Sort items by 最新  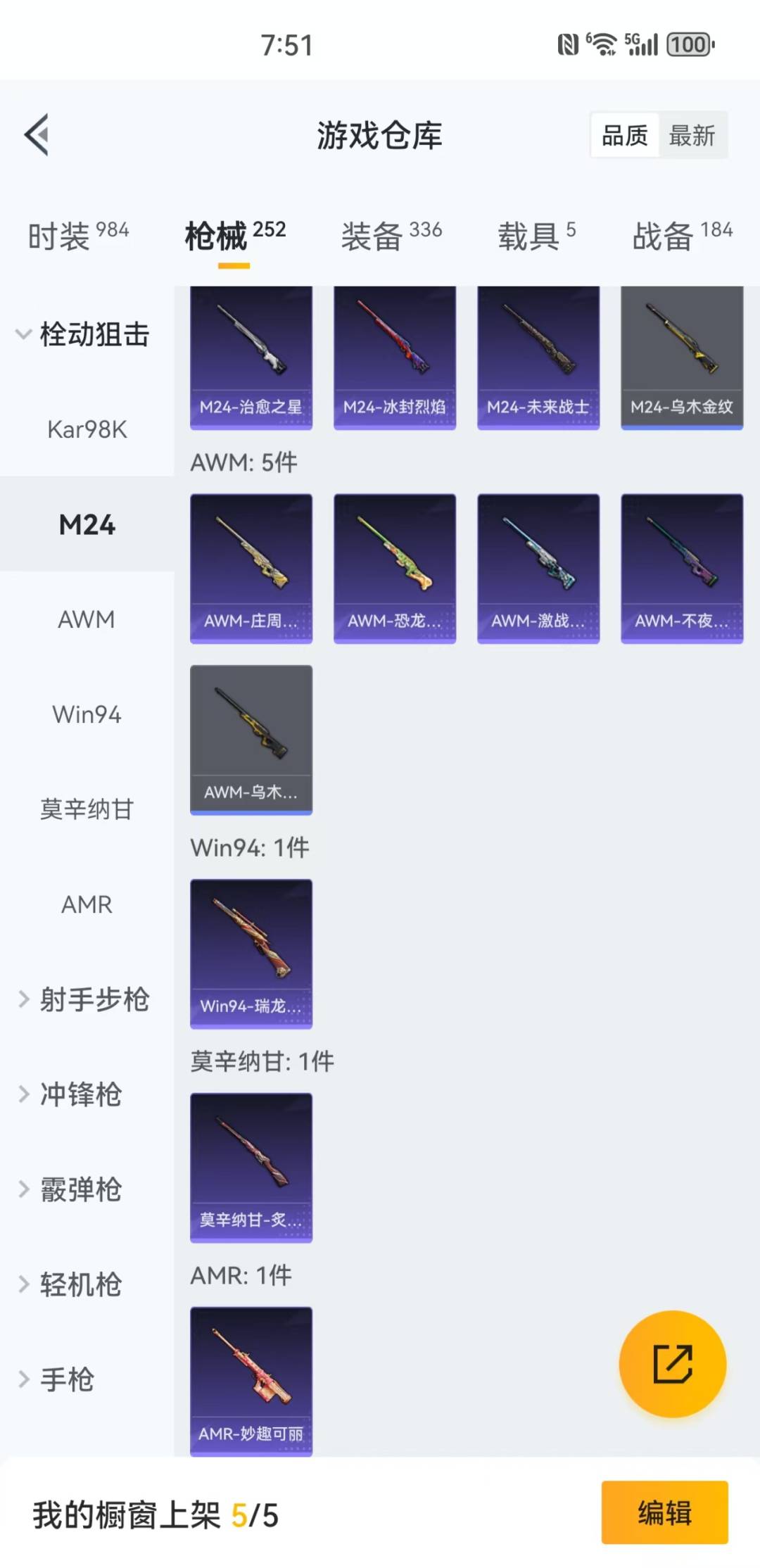[691, 135]
